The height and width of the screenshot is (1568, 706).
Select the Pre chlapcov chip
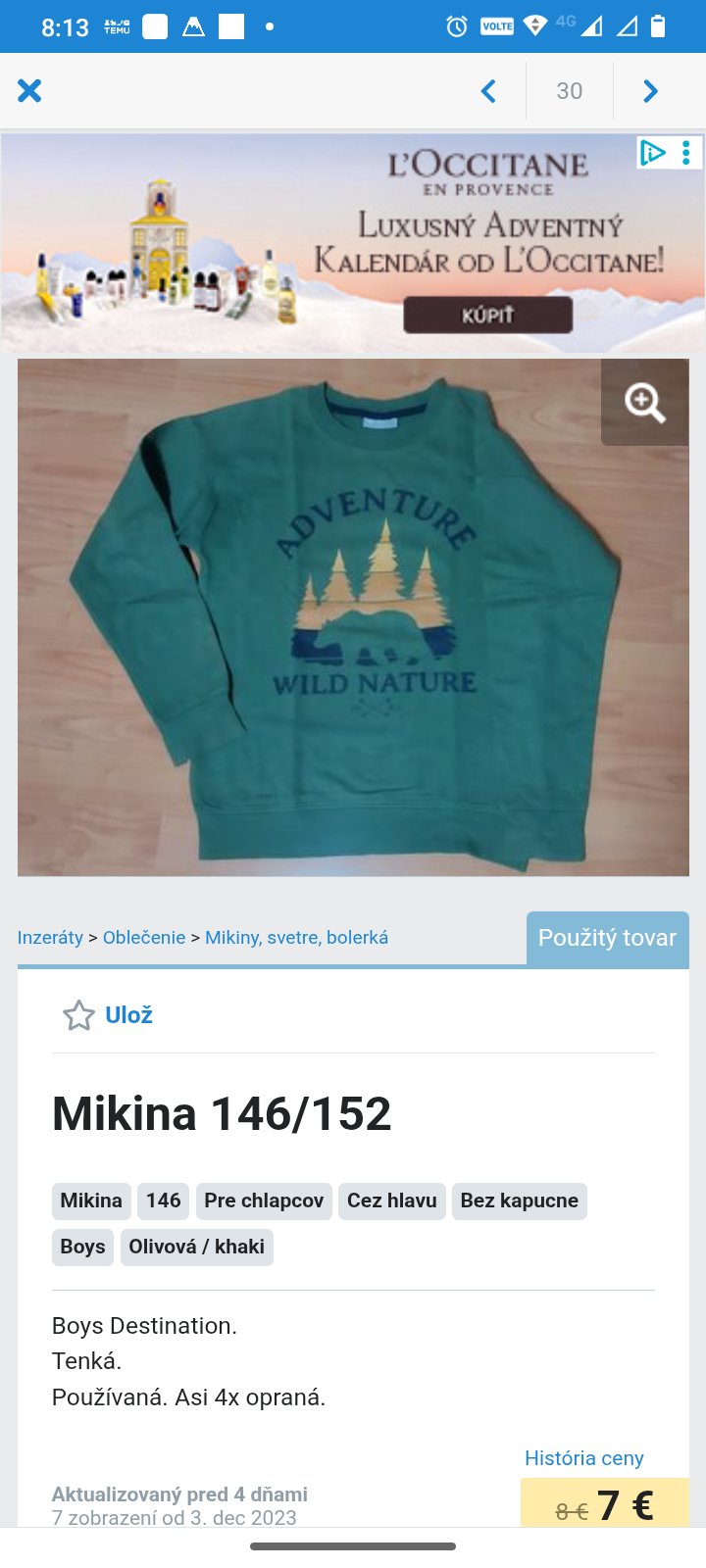pyautogui.click(x=264, y=1200)
